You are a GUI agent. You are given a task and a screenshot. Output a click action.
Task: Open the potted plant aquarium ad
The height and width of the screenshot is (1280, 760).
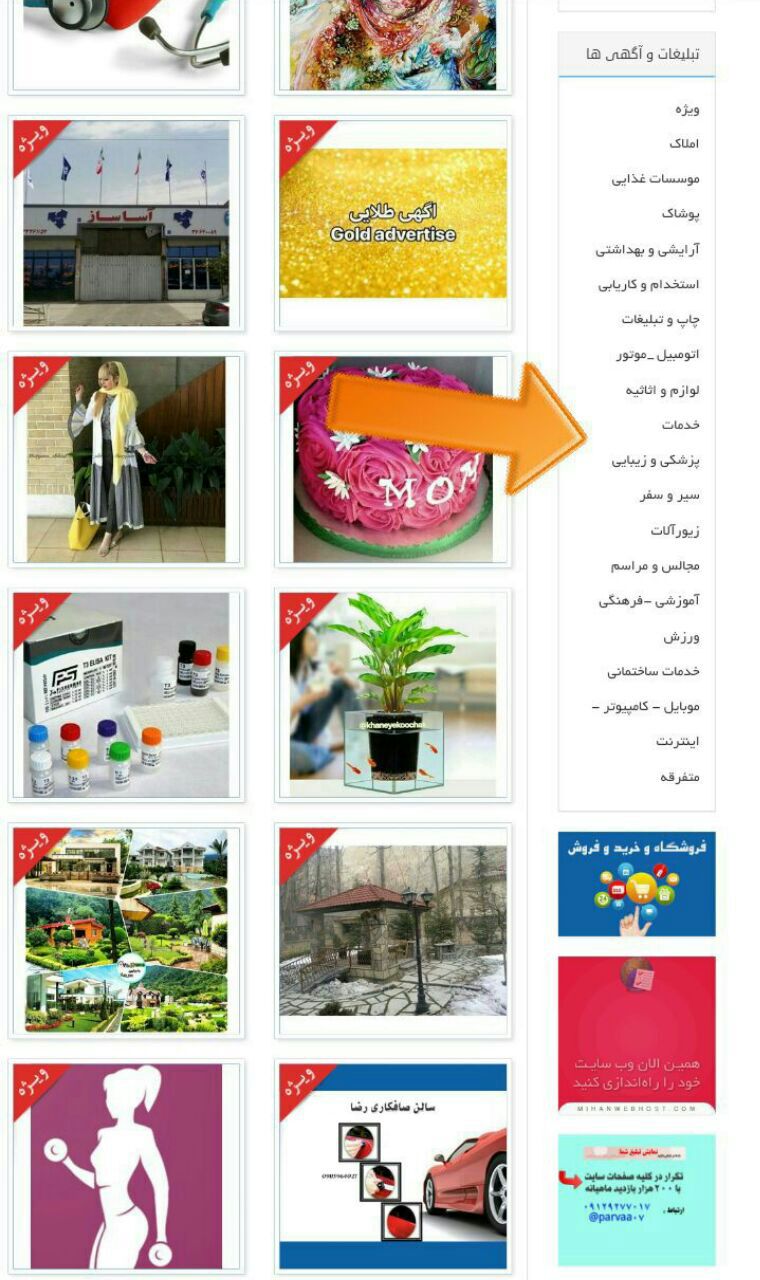coord(393,693)
